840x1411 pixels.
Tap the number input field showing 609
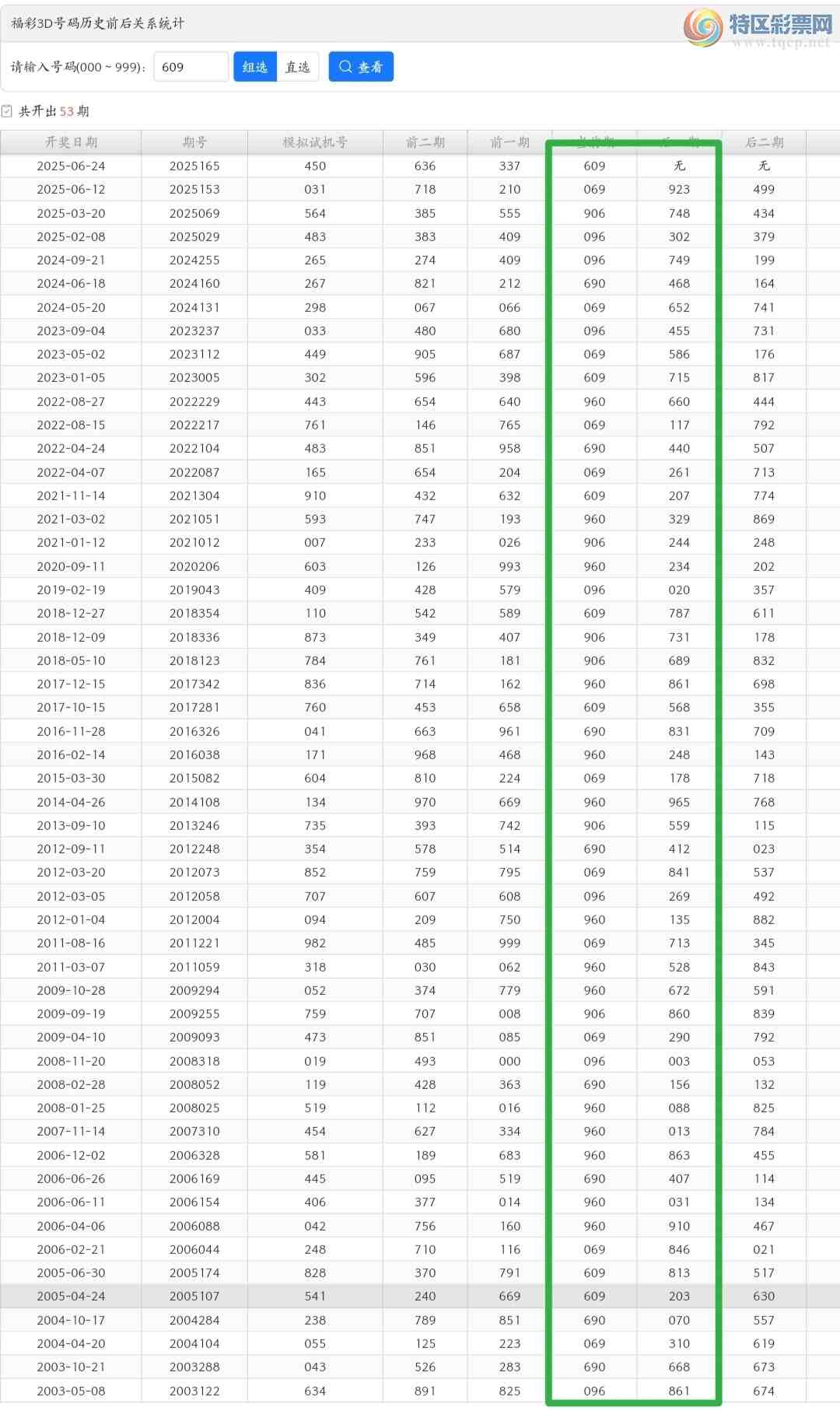(x=191, y=67)
